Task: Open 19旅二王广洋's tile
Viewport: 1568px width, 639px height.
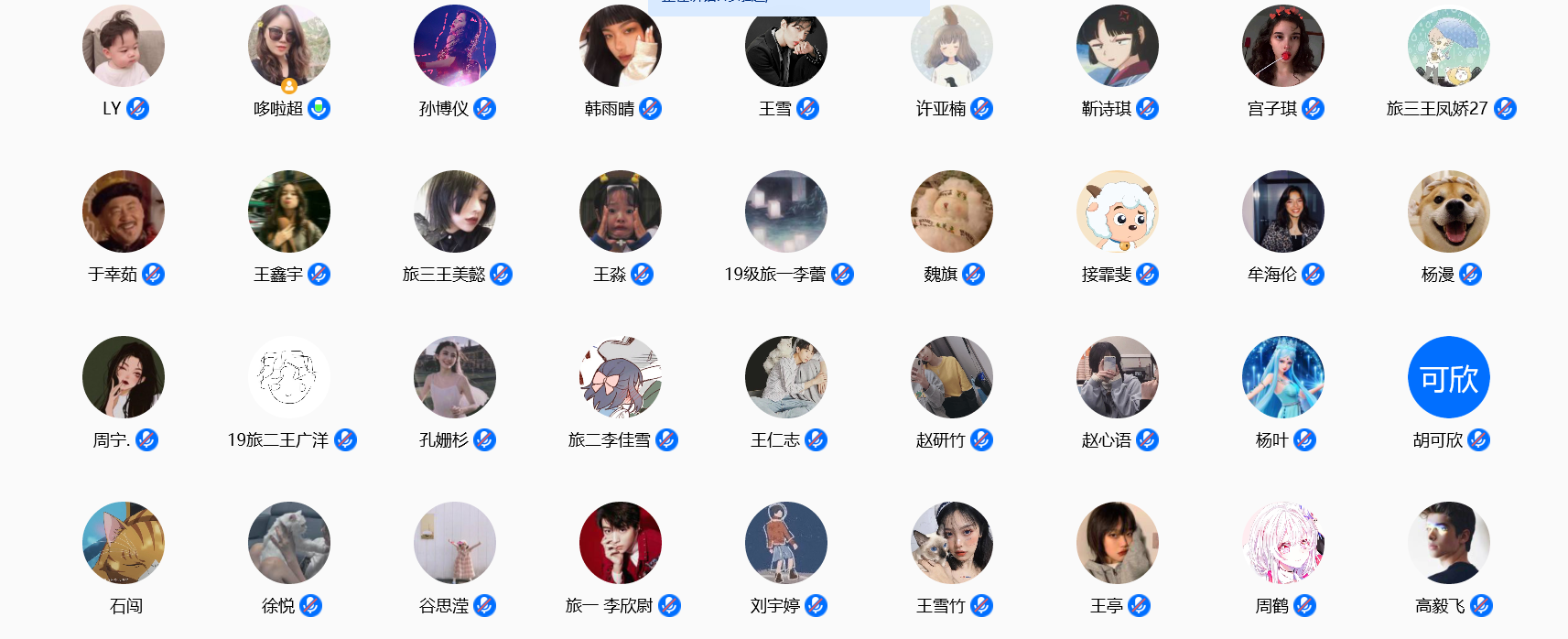Action: pos(289,377)
